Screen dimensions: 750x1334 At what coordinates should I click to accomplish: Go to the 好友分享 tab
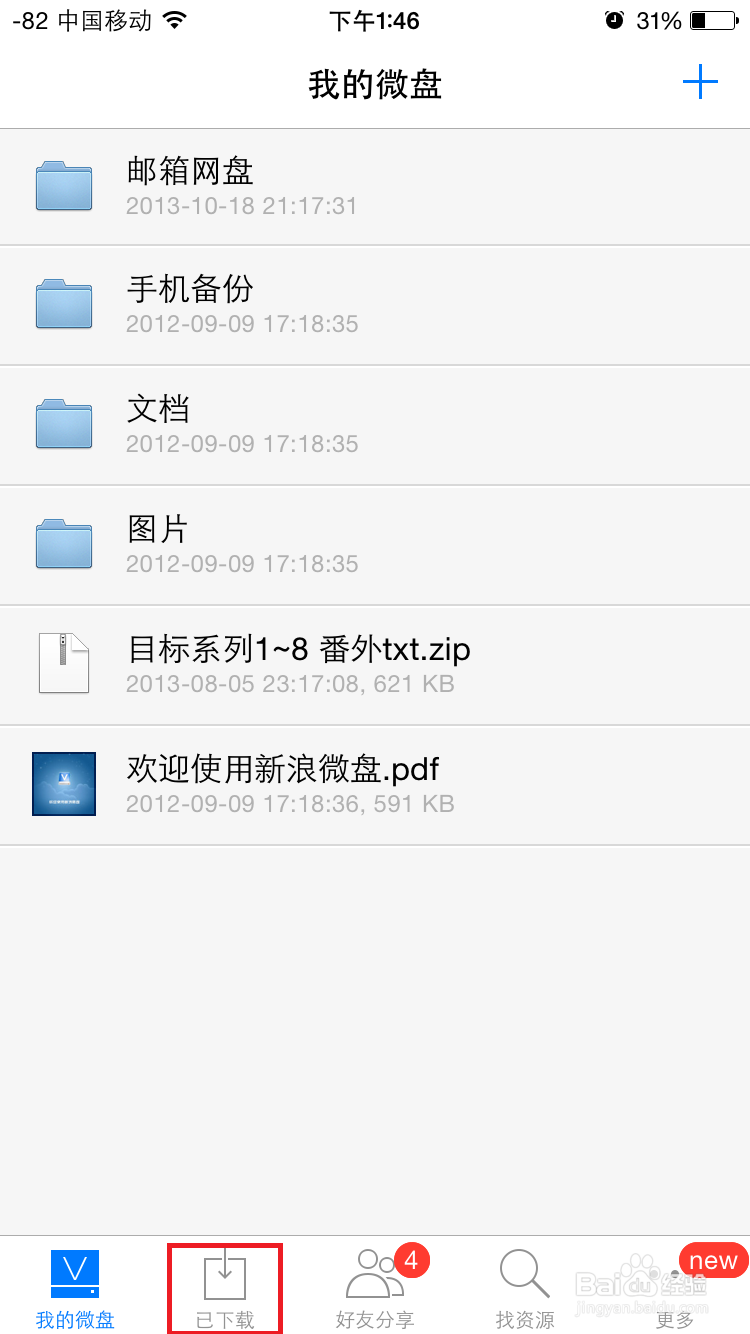(x=375, y=1288)
